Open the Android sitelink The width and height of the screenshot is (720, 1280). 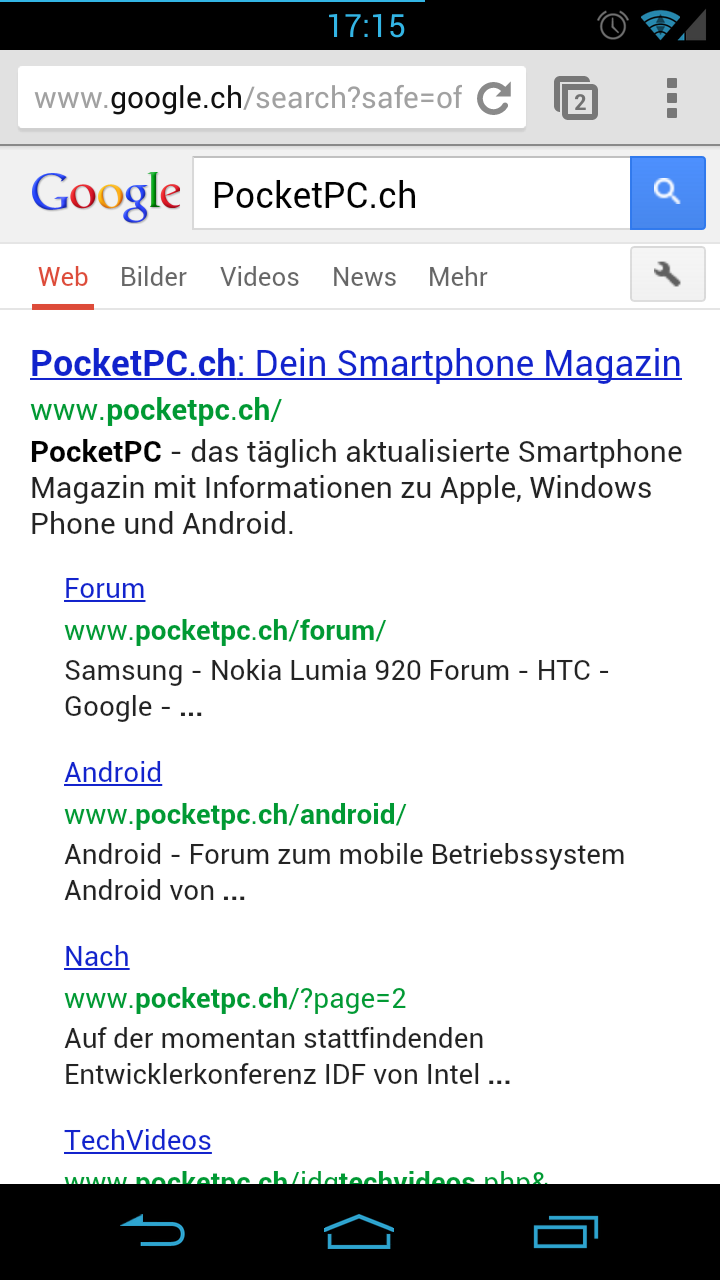coord(113,772)
